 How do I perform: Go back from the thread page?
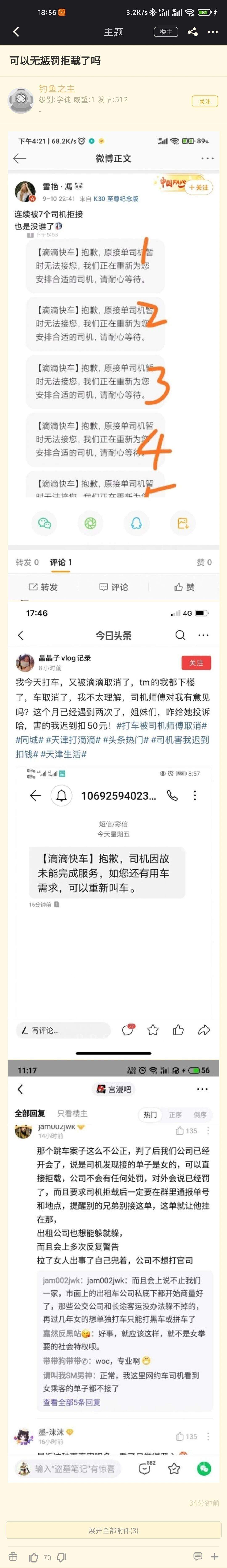(x=16, y=32)
